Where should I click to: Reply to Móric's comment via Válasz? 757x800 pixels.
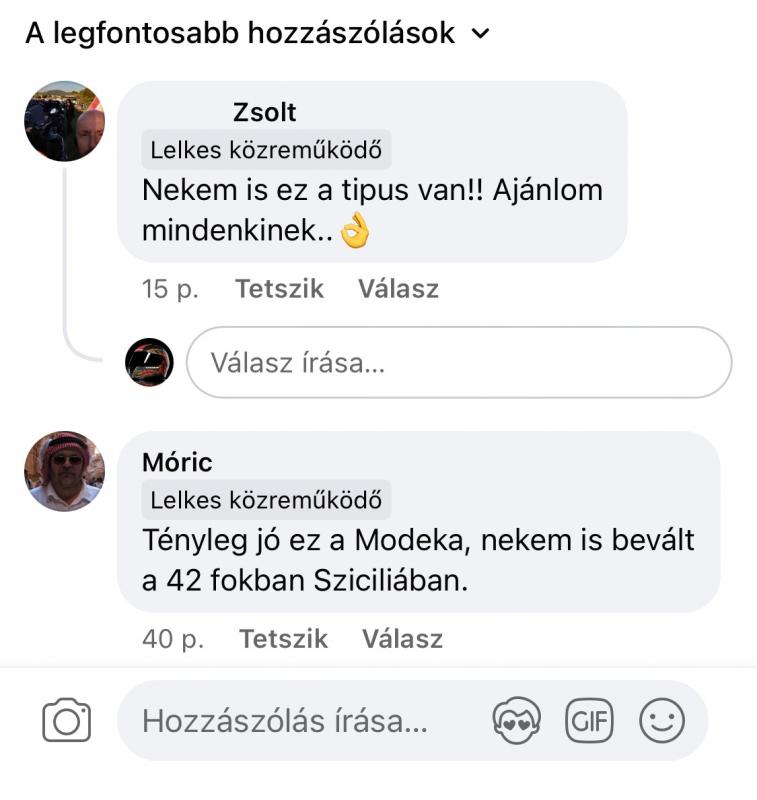click(402, 639)
